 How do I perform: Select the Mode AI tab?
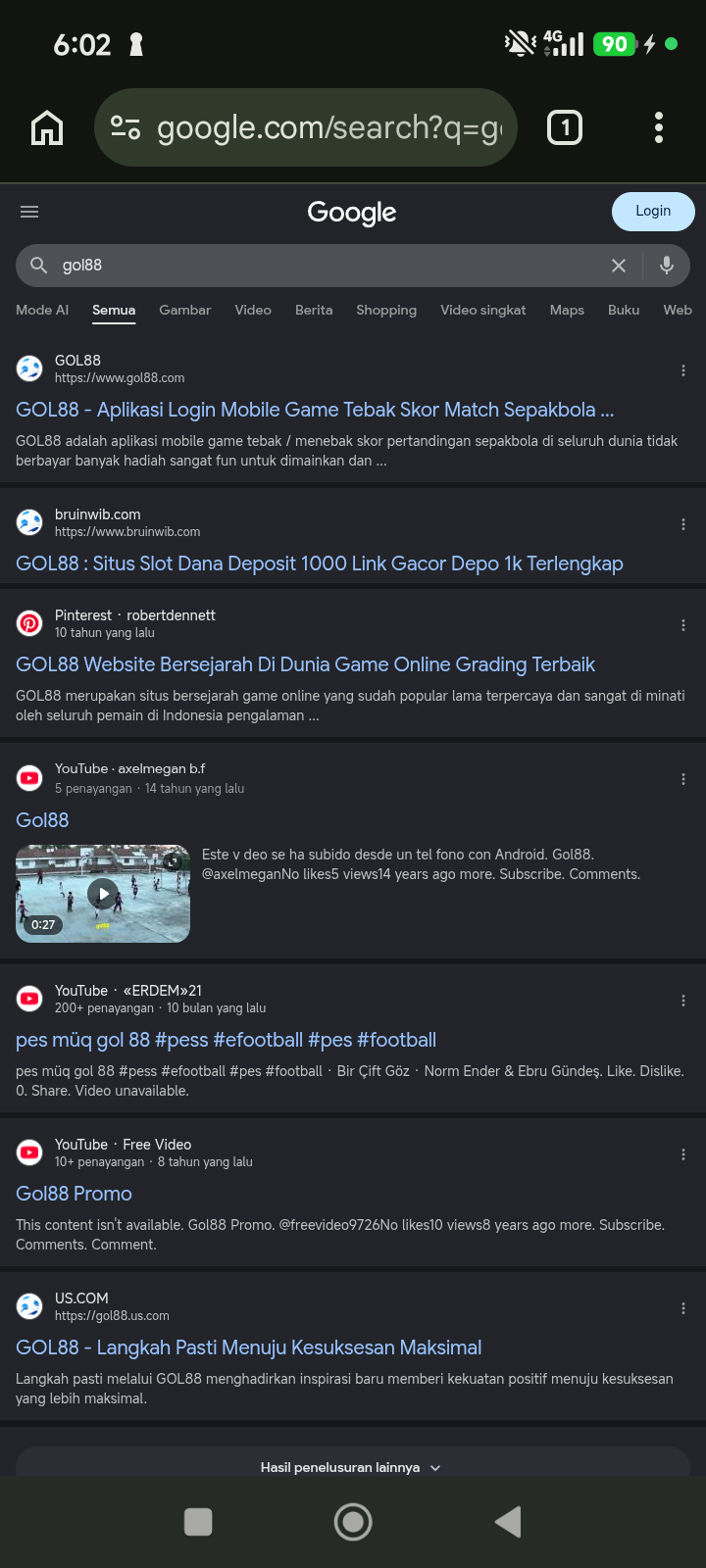click(x=42, y=310)
